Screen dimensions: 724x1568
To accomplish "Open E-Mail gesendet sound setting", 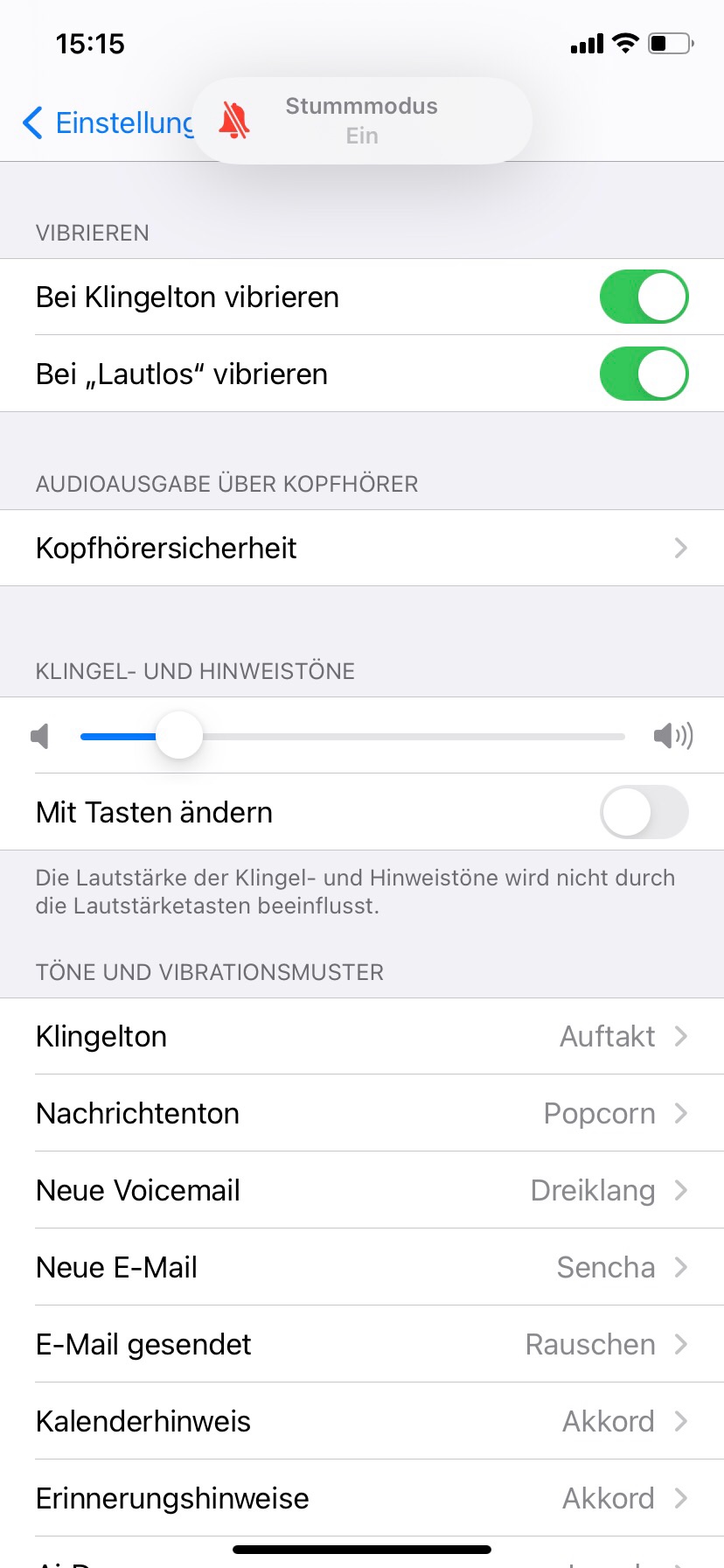I will [362, 1345].
